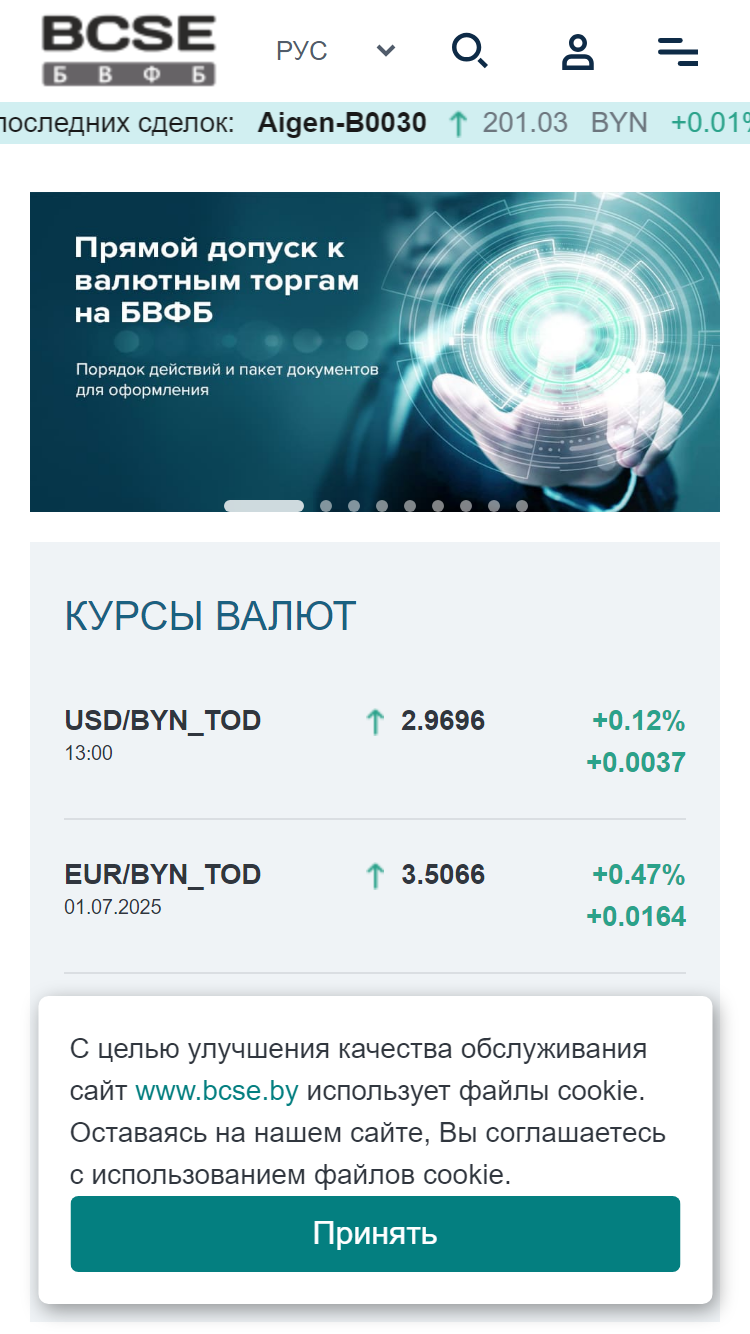Select the last banner slide dot

(x=522, y=506)
